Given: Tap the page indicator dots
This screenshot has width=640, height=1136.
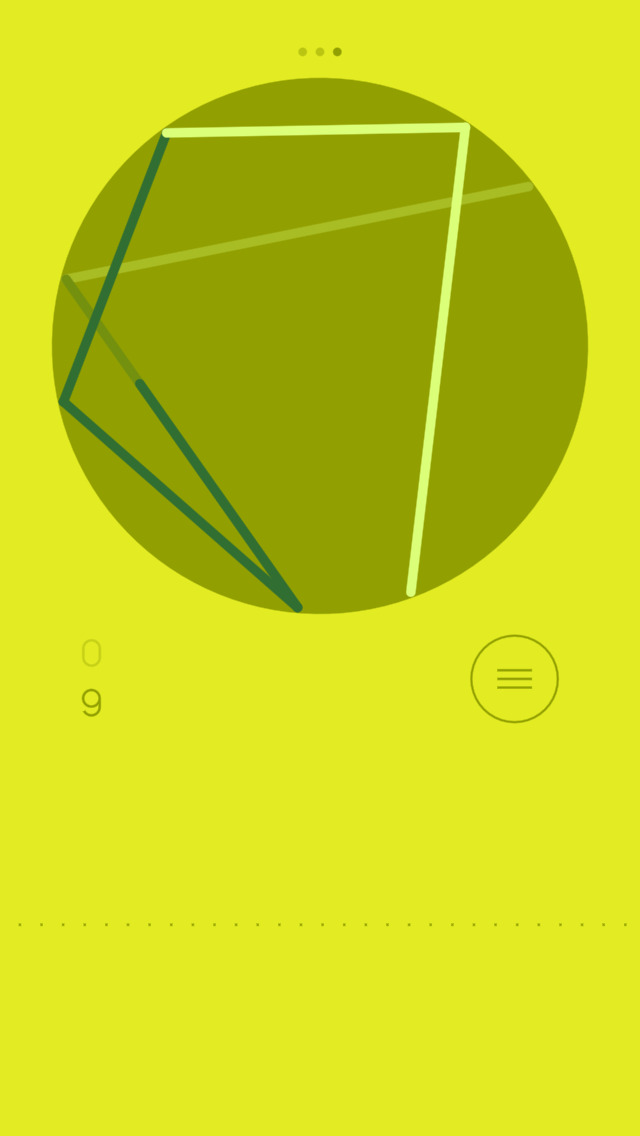Looking at the screenshot, I should [x=320, y=51].
